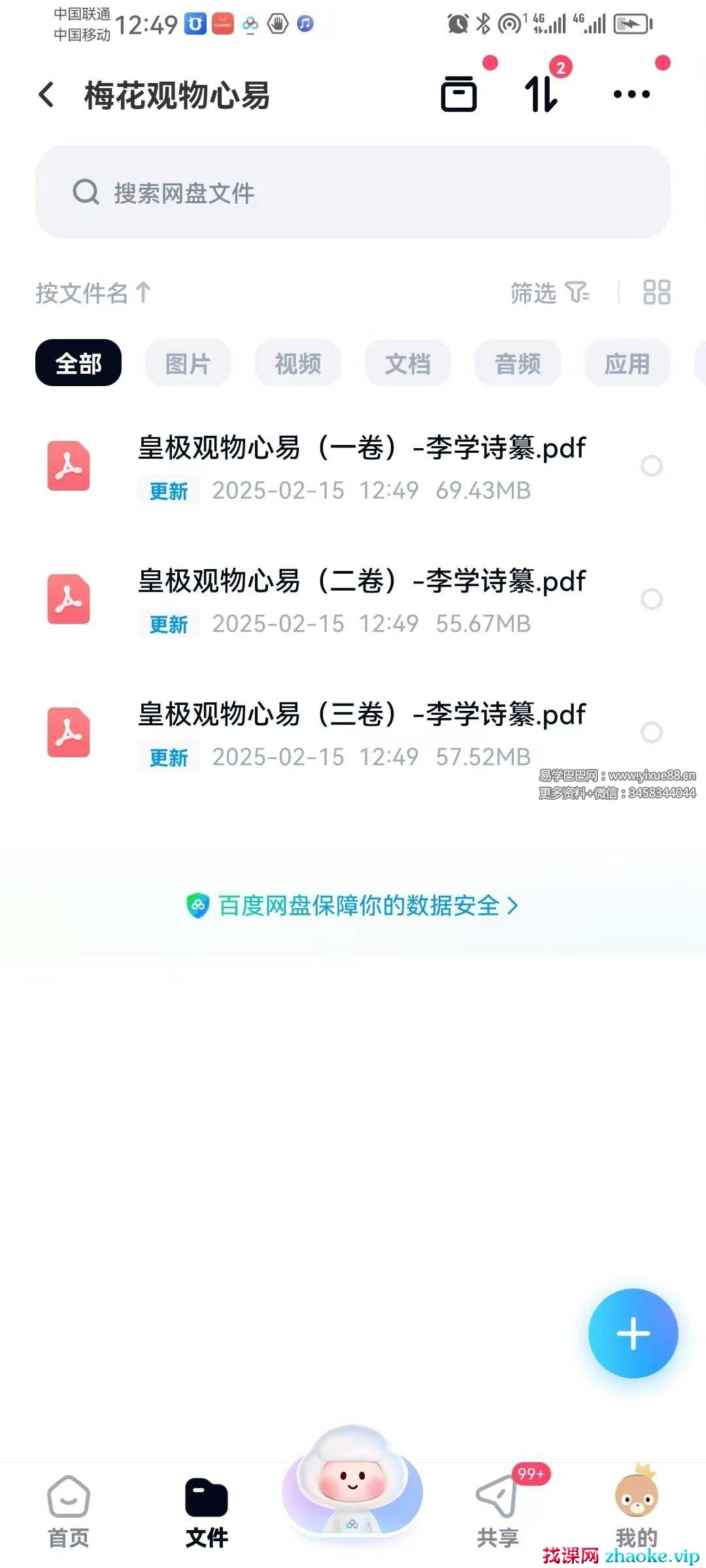
Task: Open the box icon in top bar
Action: click(x=459, y=94)
